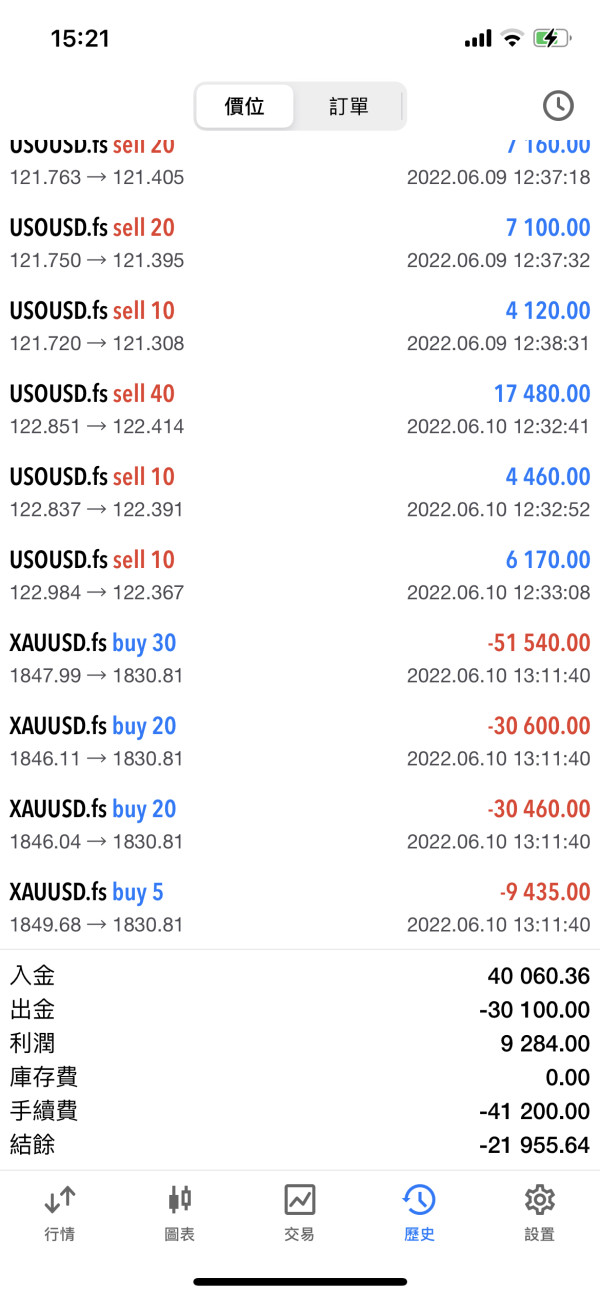
Task: Select the 價位 segment
Action: click(245, 106)
